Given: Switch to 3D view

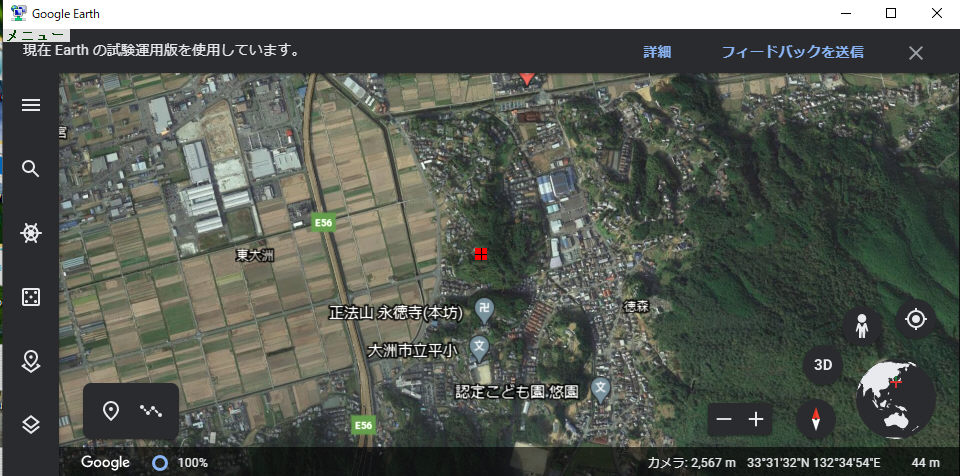Looking at the screenshot, I should pyautogui.click(x=823, y=365).
